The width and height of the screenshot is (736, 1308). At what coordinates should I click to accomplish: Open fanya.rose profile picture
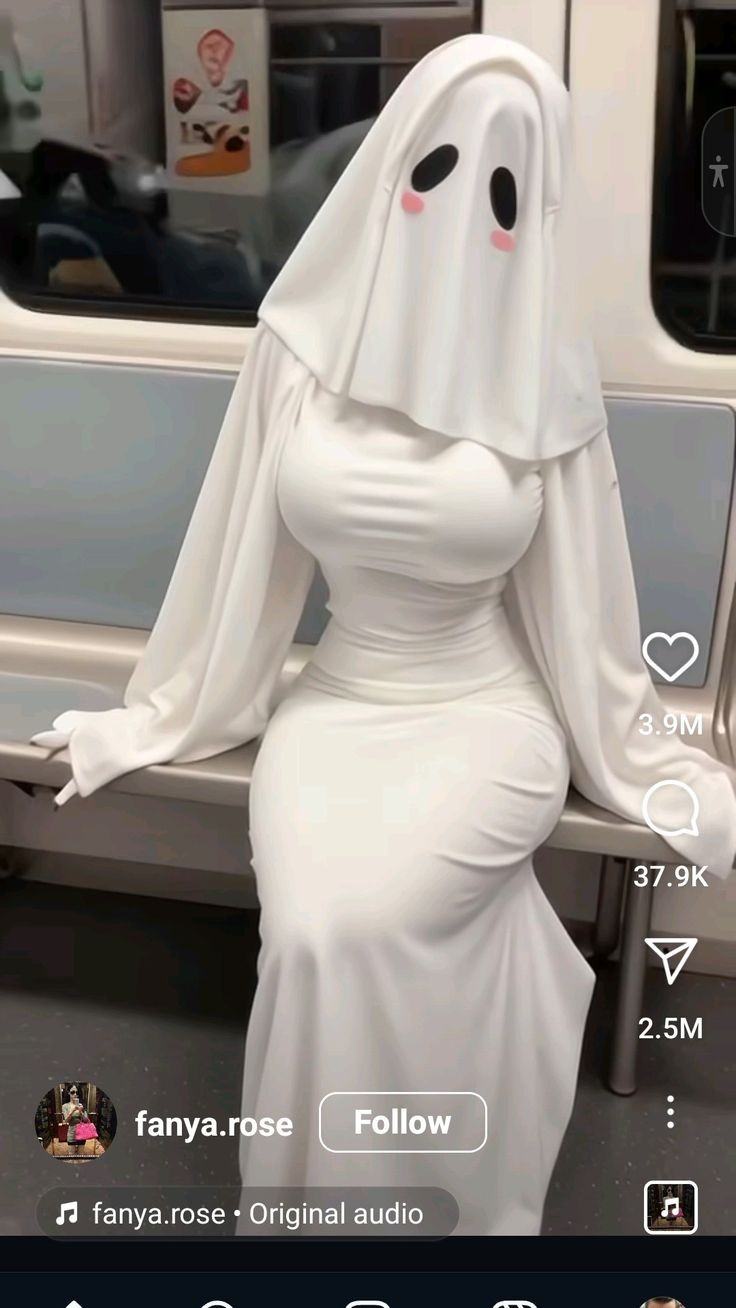(x=76, y=1122)
